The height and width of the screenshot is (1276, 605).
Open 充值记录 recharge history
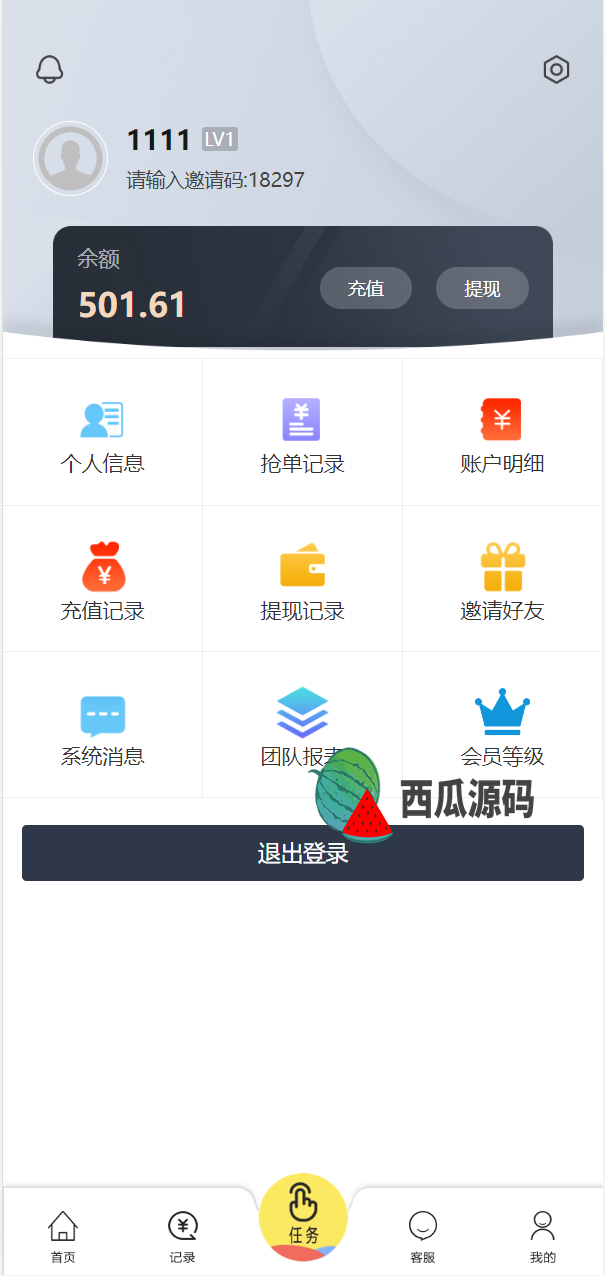coord(103,579)
